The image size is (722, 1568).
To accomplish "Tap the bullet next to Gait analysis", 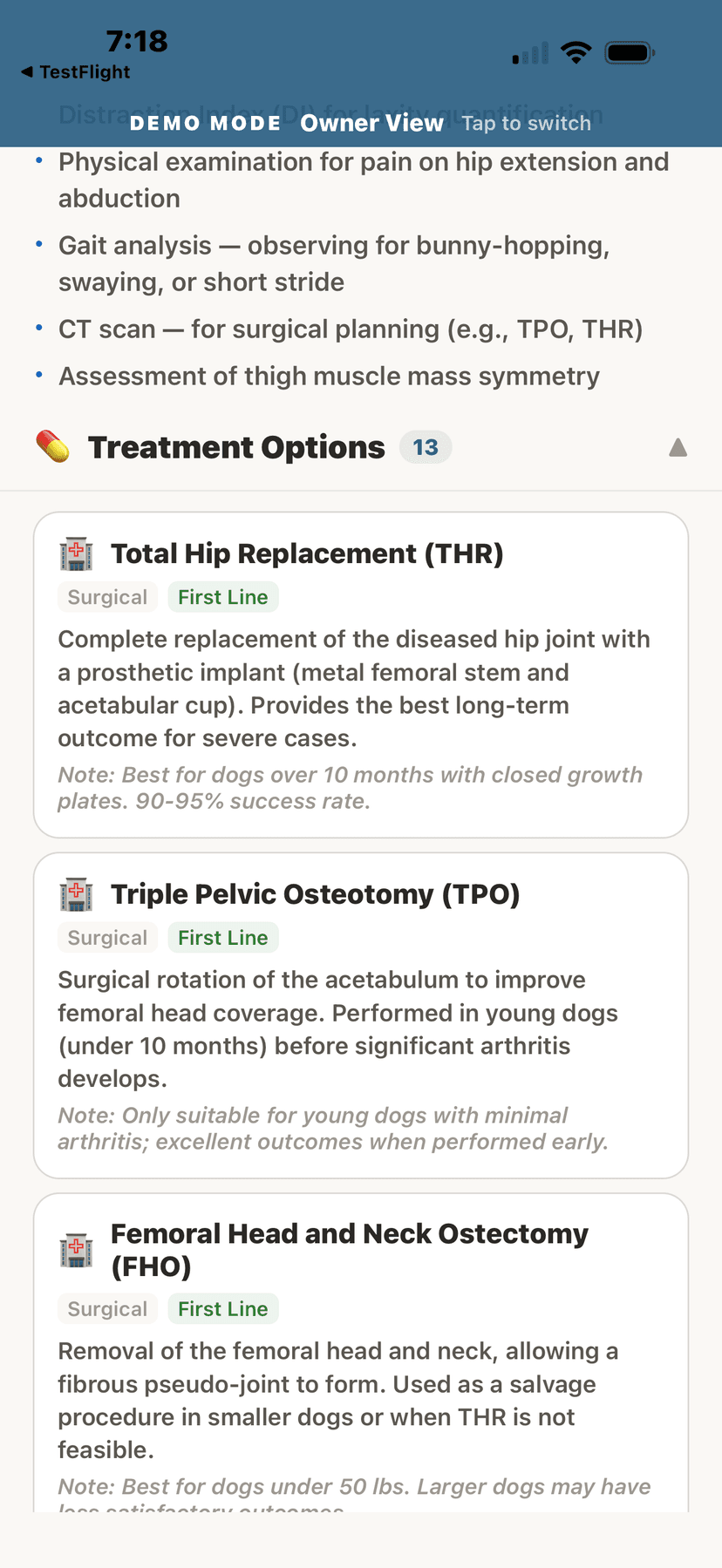I will tap(37, 245).
